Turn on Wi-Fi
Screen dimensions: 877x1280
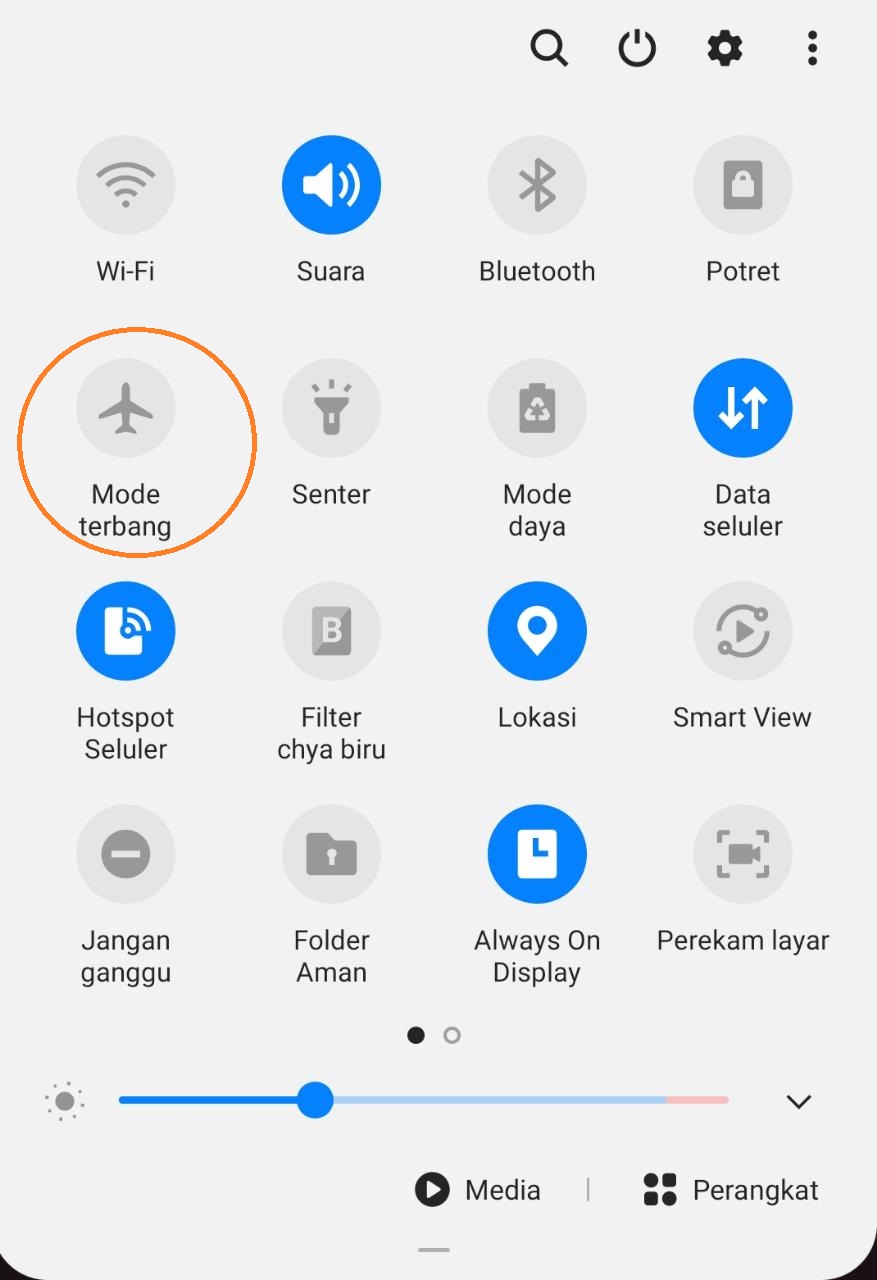tap(126, 186)
